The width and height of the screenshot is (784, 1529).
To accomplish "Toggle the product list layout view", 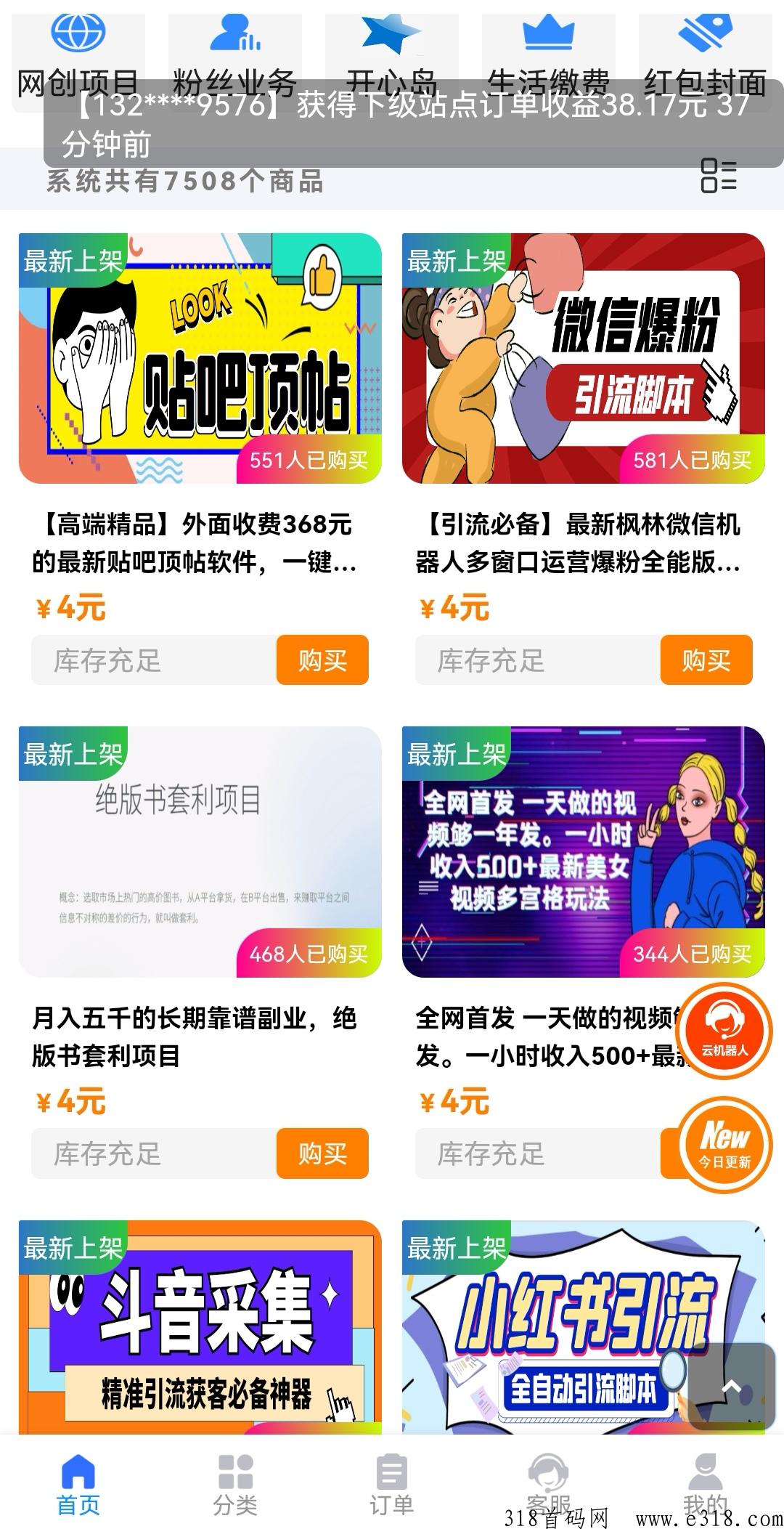I will pos(719,178).
